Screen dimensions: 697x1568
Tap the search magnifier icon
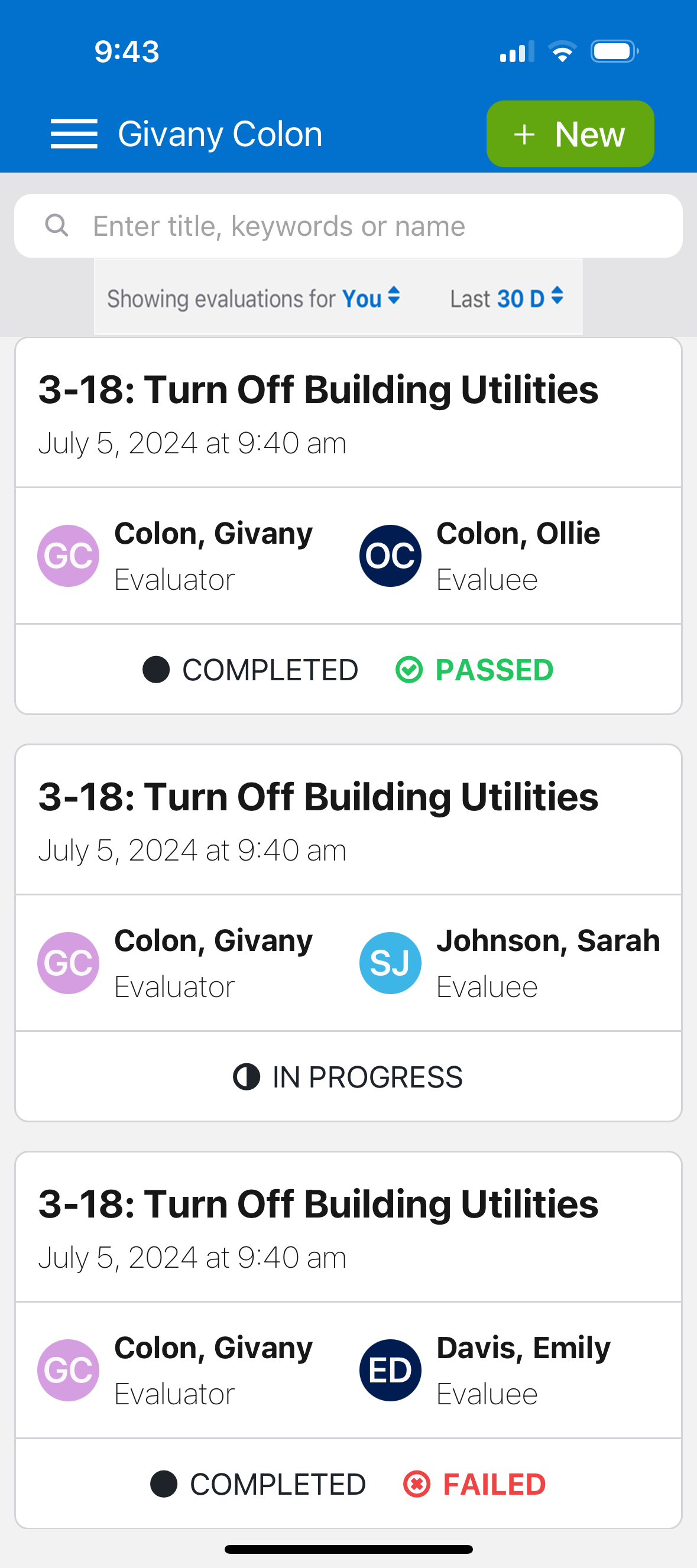point(57,226)
